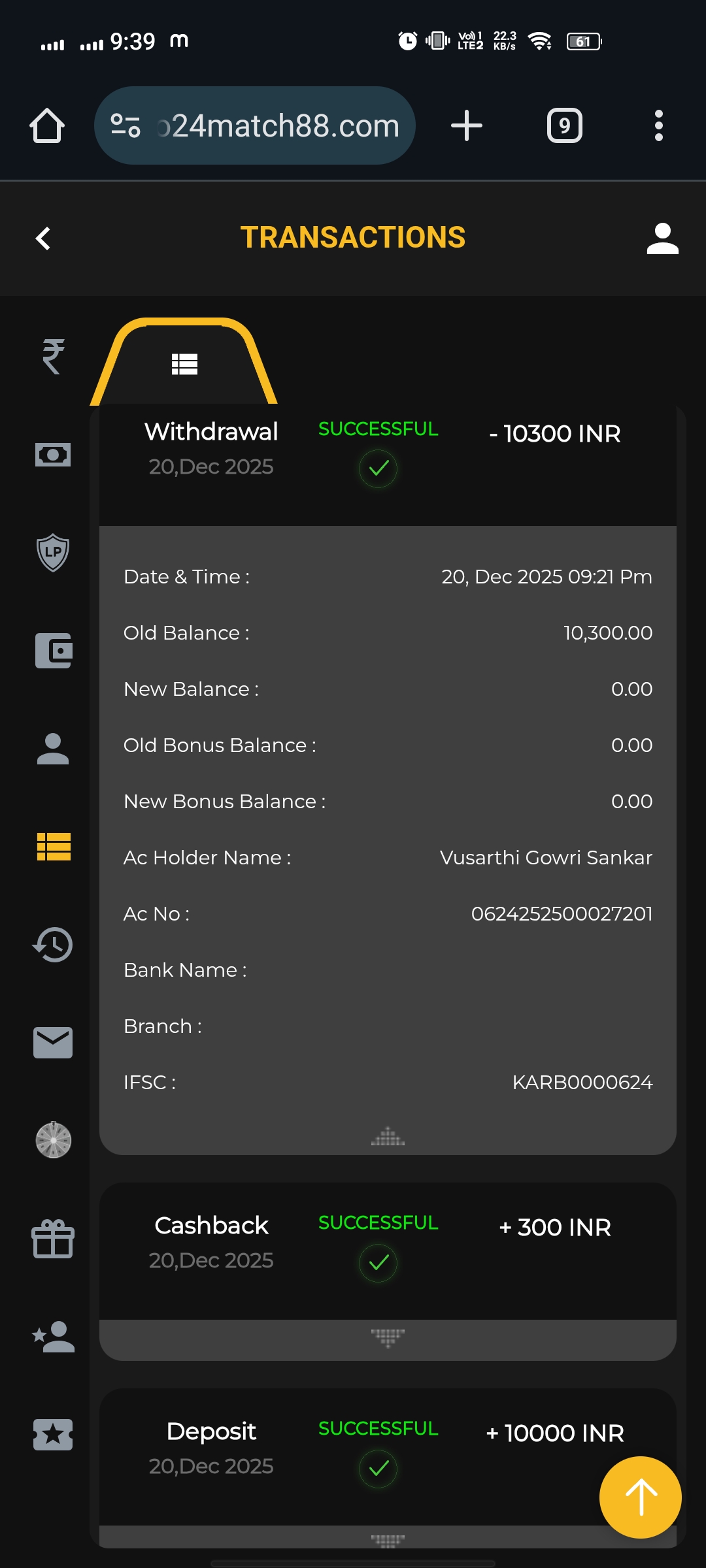This screenshot has width=706, height=1568.
Task: Open the spin wheel sidebar icon
Action: (x=53, y=1140)
